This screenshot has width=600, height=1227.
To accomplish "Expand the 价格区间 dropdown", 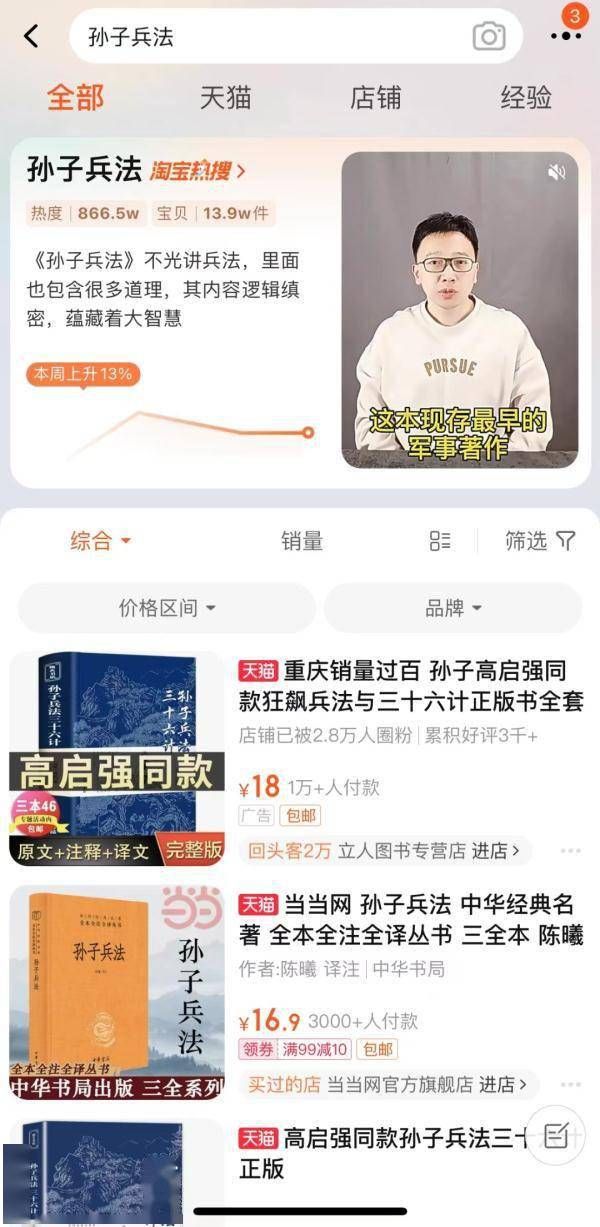I will pos(167,608).
